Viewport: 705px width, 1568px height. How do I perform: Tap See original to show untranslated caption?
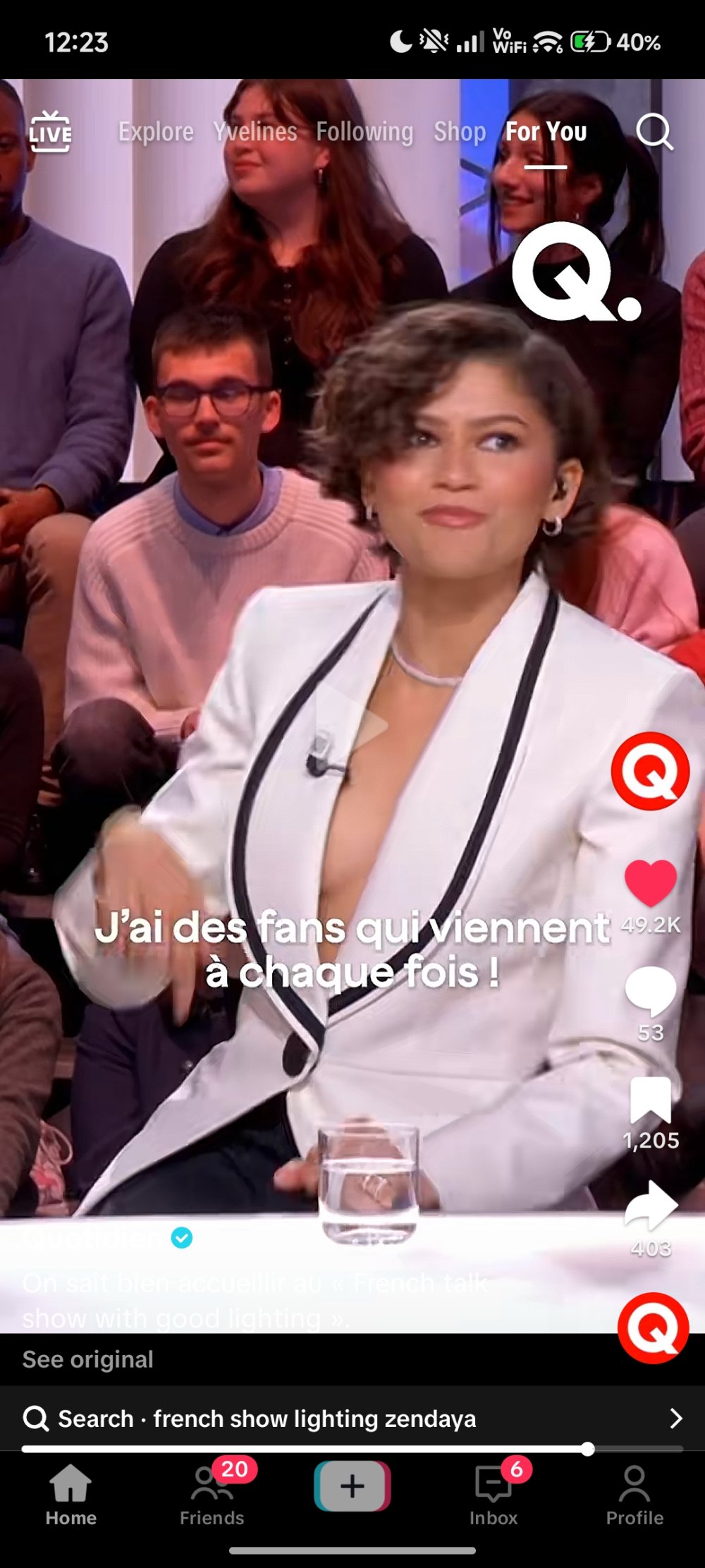[x=87, y=1359]
